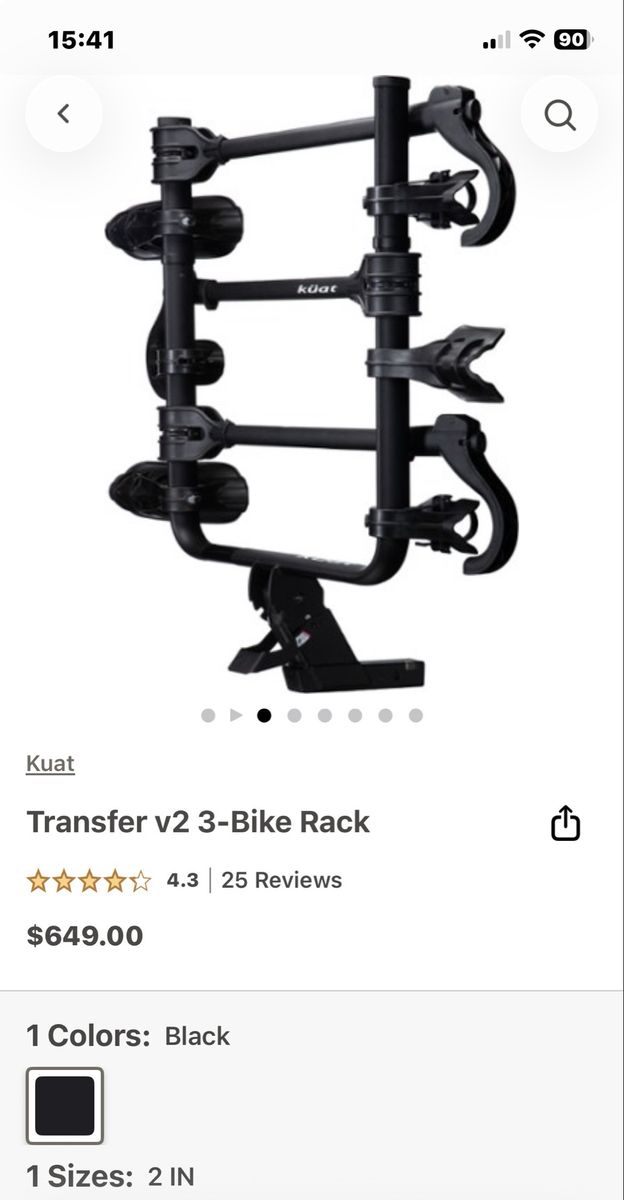Screen dimensions: 624x1200
Task: Go back using the top-left arrow
Action: 64,114
